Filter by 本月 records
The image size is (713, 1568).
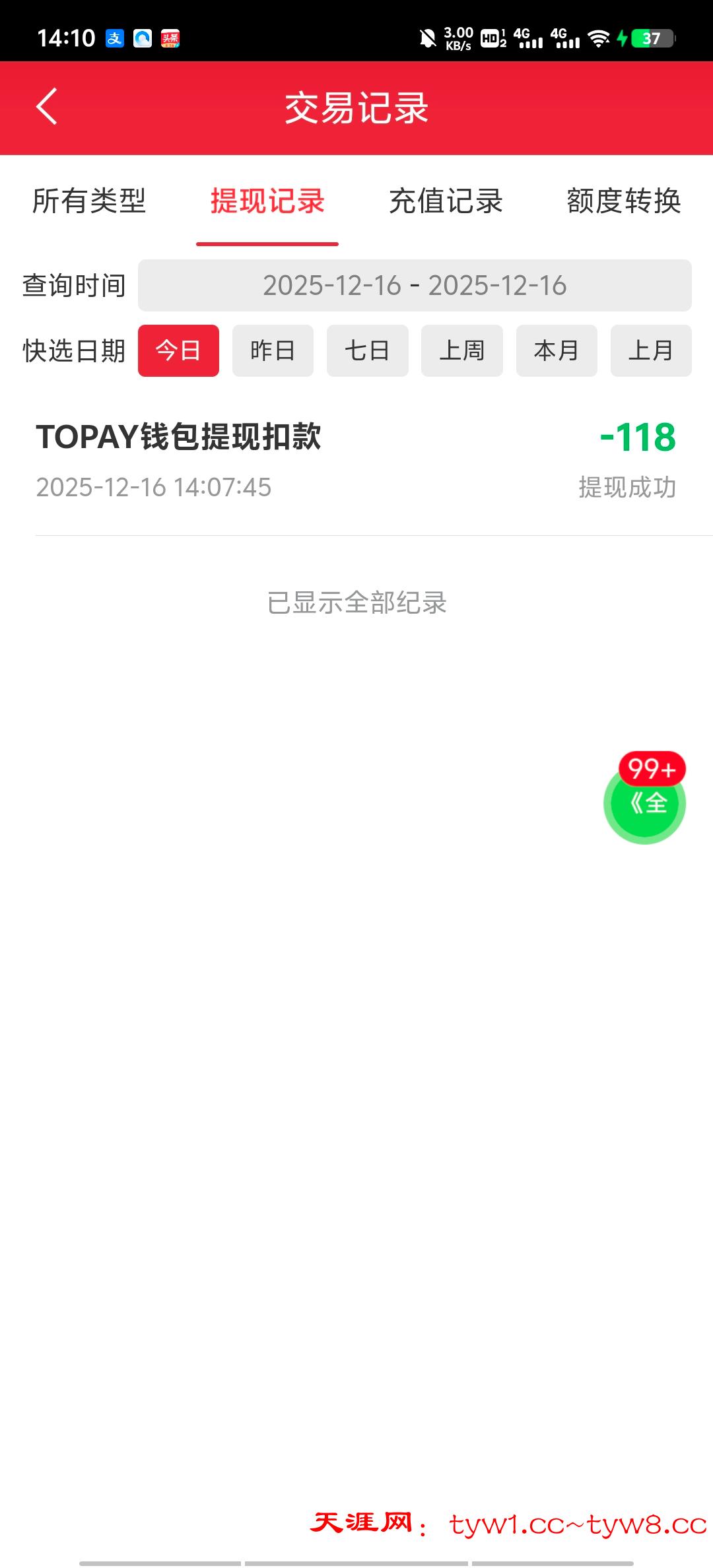point(556,350)
